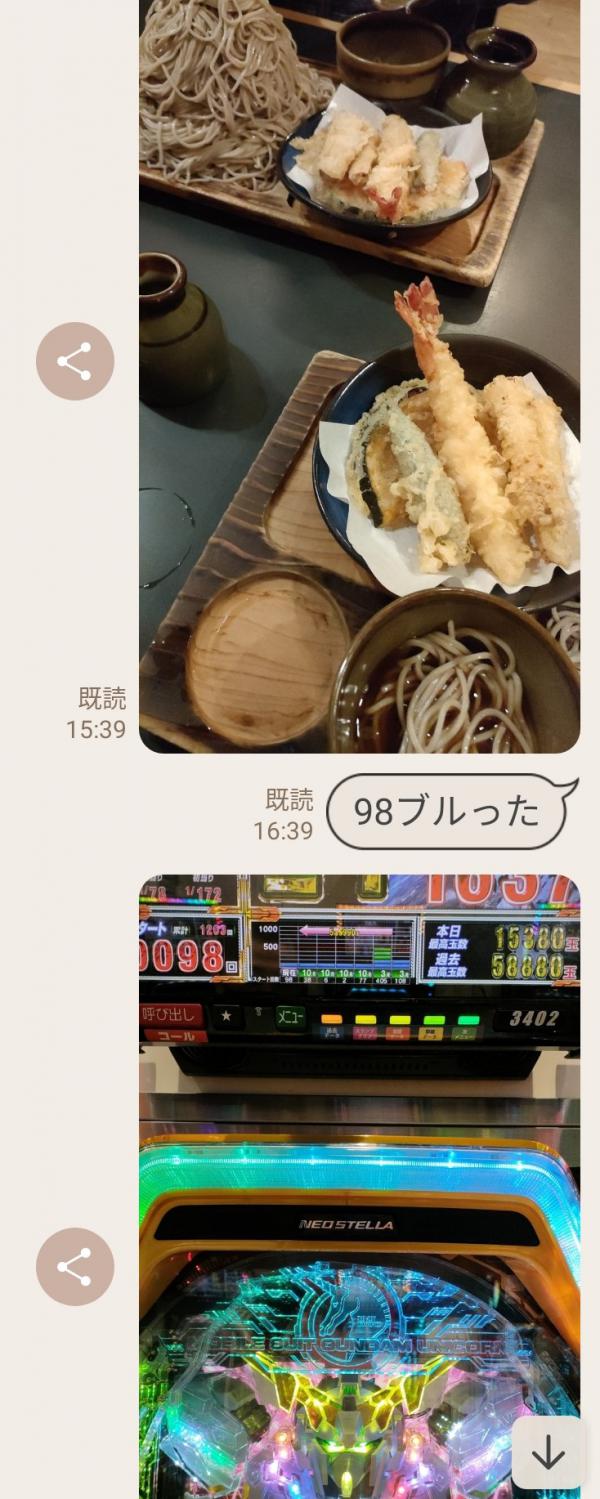Share the pachinko machine photo

(x=75, y=1266)
